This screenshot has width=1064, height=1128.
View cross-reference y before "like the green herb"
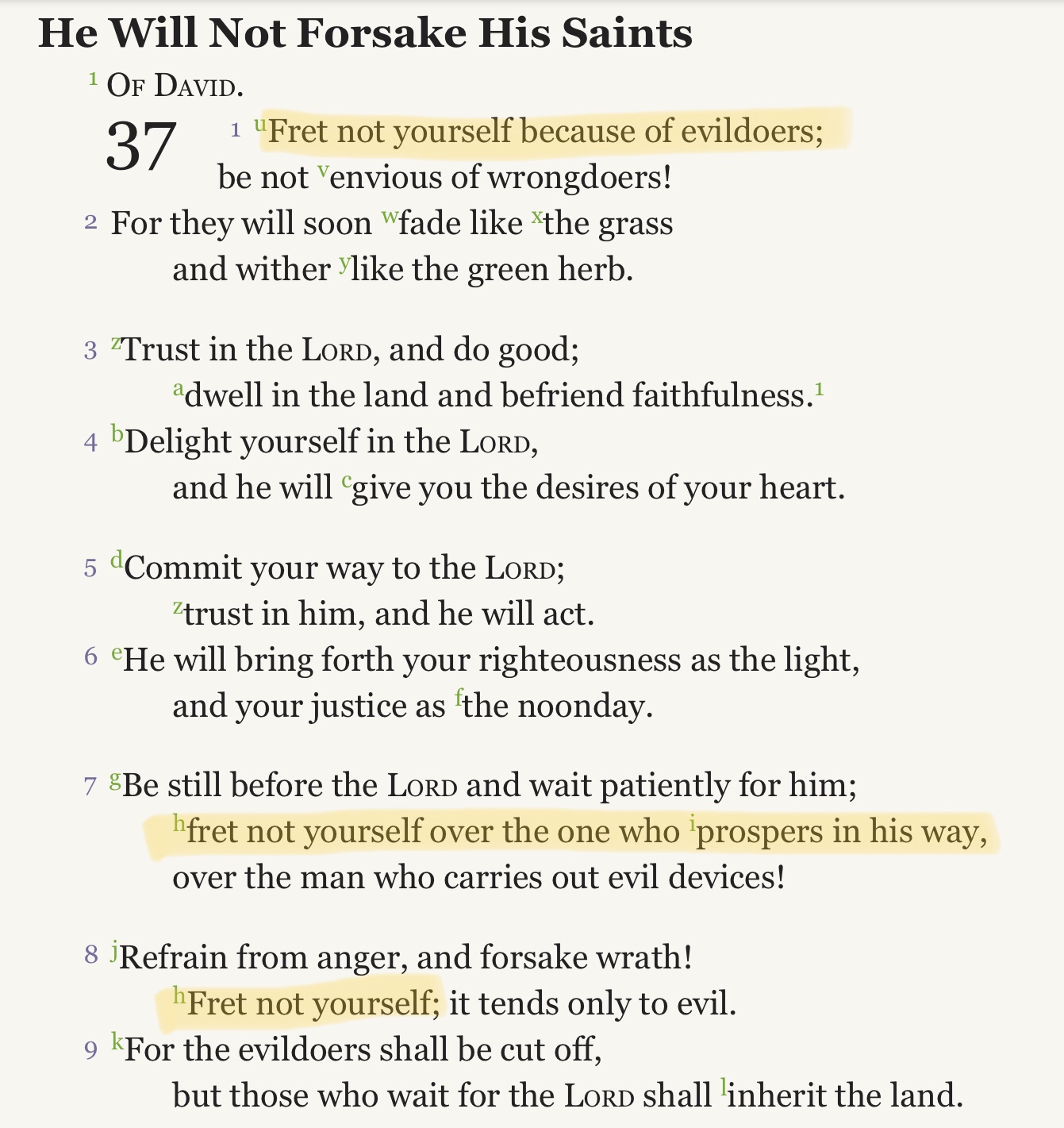[x=344, y=263]
